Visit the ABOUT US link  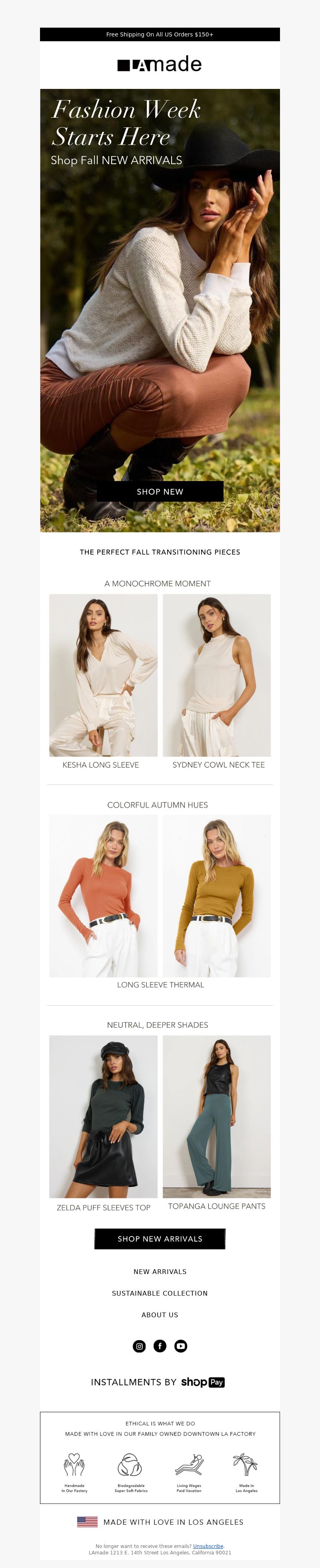coord(160,1315)
